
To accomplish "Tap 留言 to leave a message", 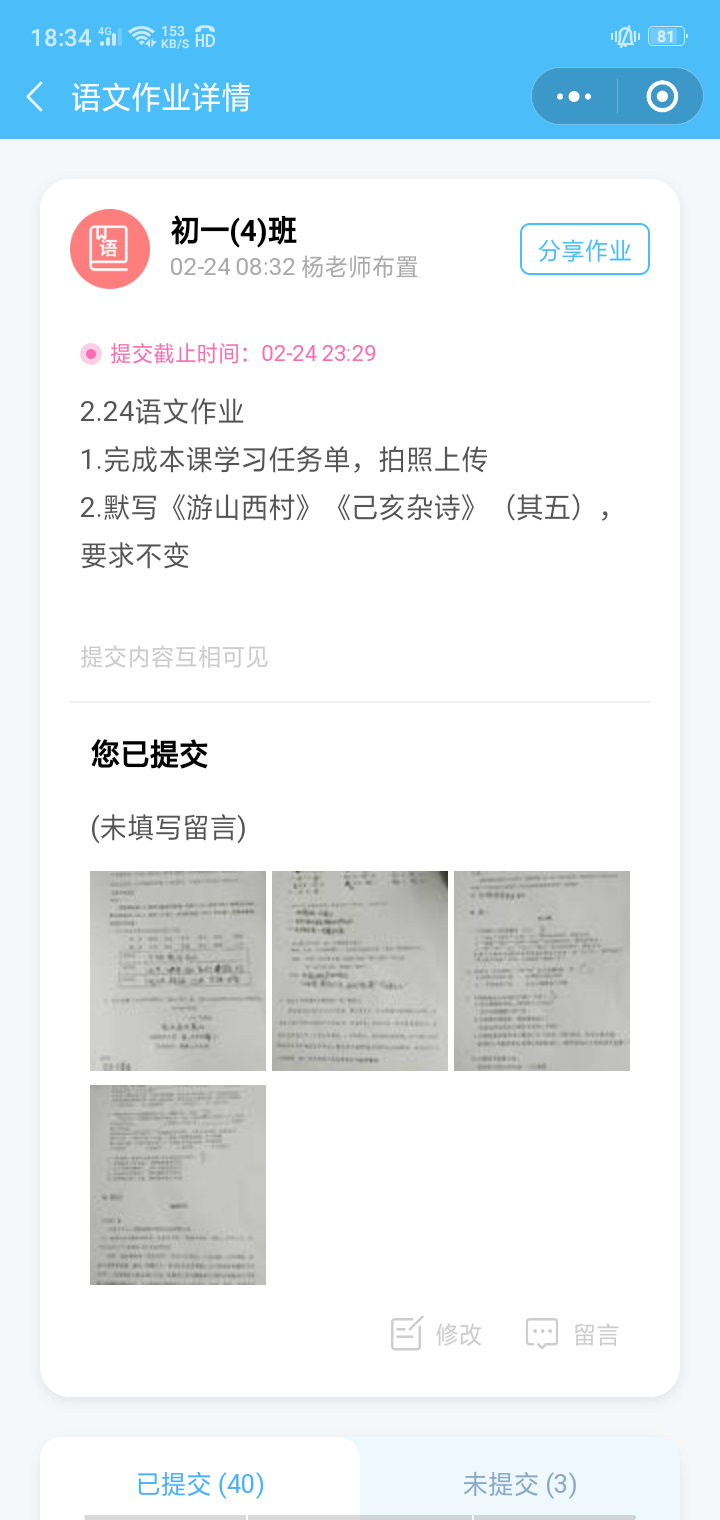I will coord(573,1334).
